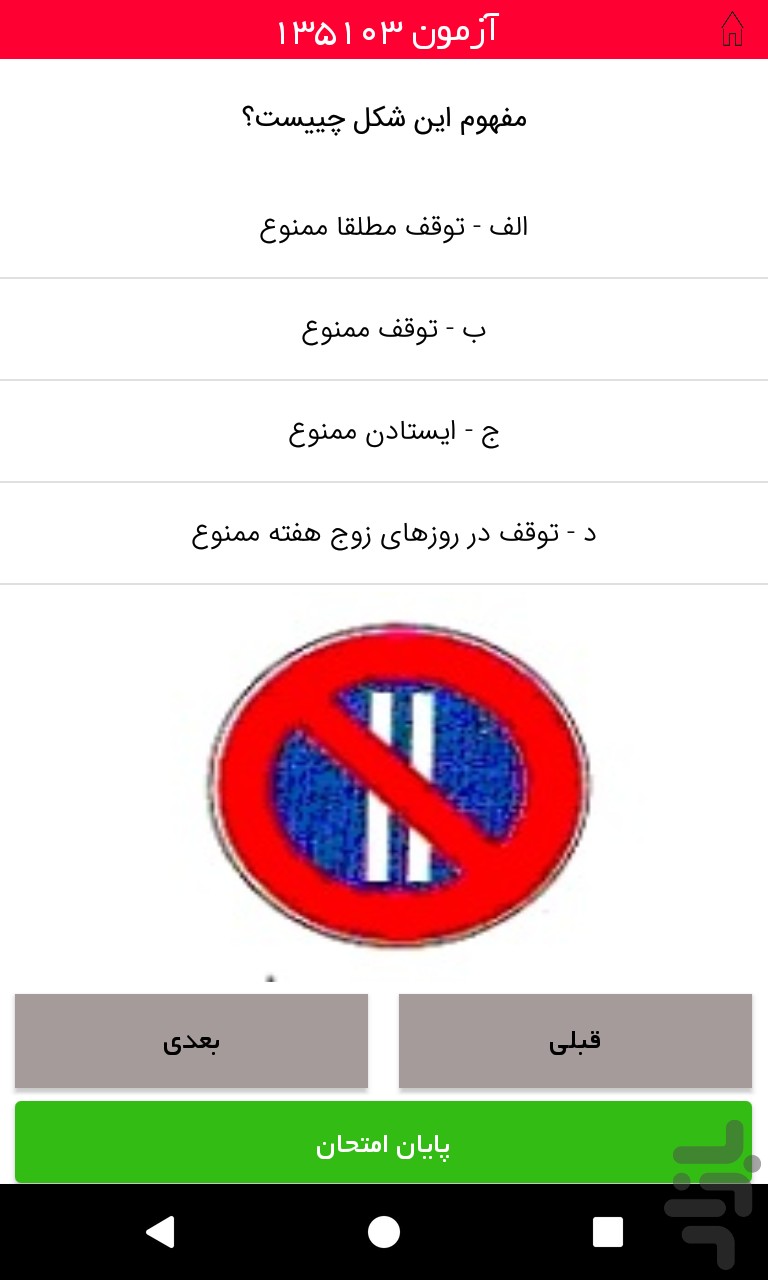Return to previous question with قبلی
The image size is (768, 1280).
click(x=575, y=1041)
